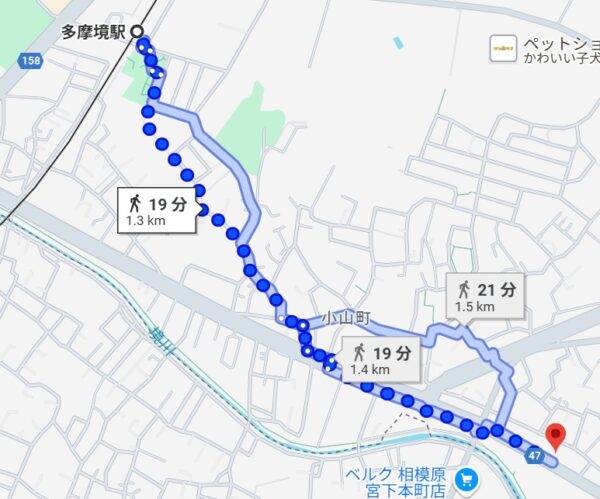Screen dimensions: 600x499
Task: Select the 21 min 1.5 km walking route
Action: pyautogui.click(x=485, y=297)
